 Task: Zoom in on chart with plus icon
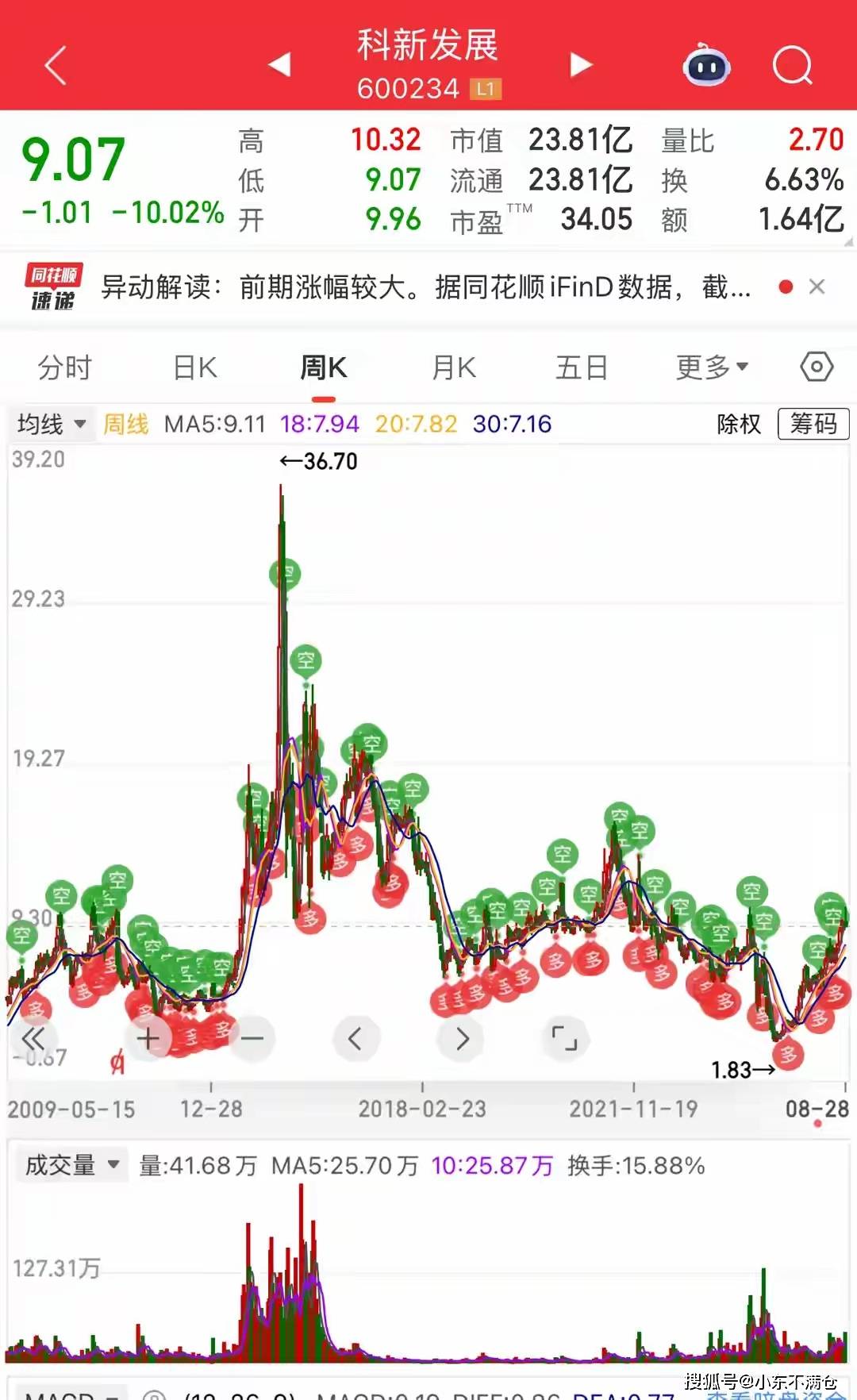pos(147,1037)
